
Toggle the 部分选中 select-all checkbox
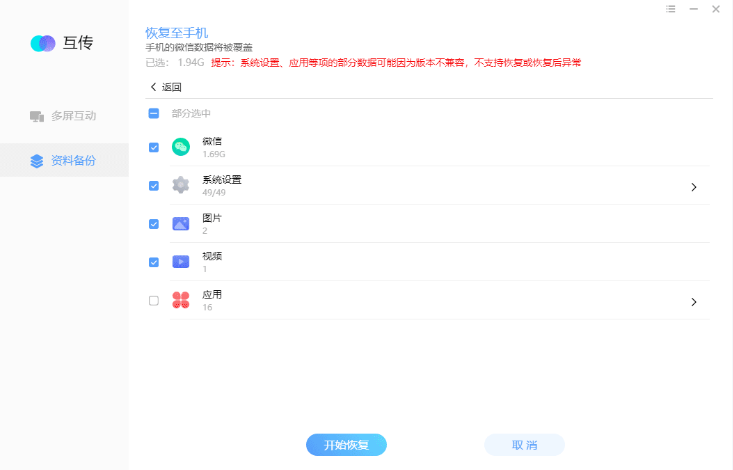click(154, 113)
